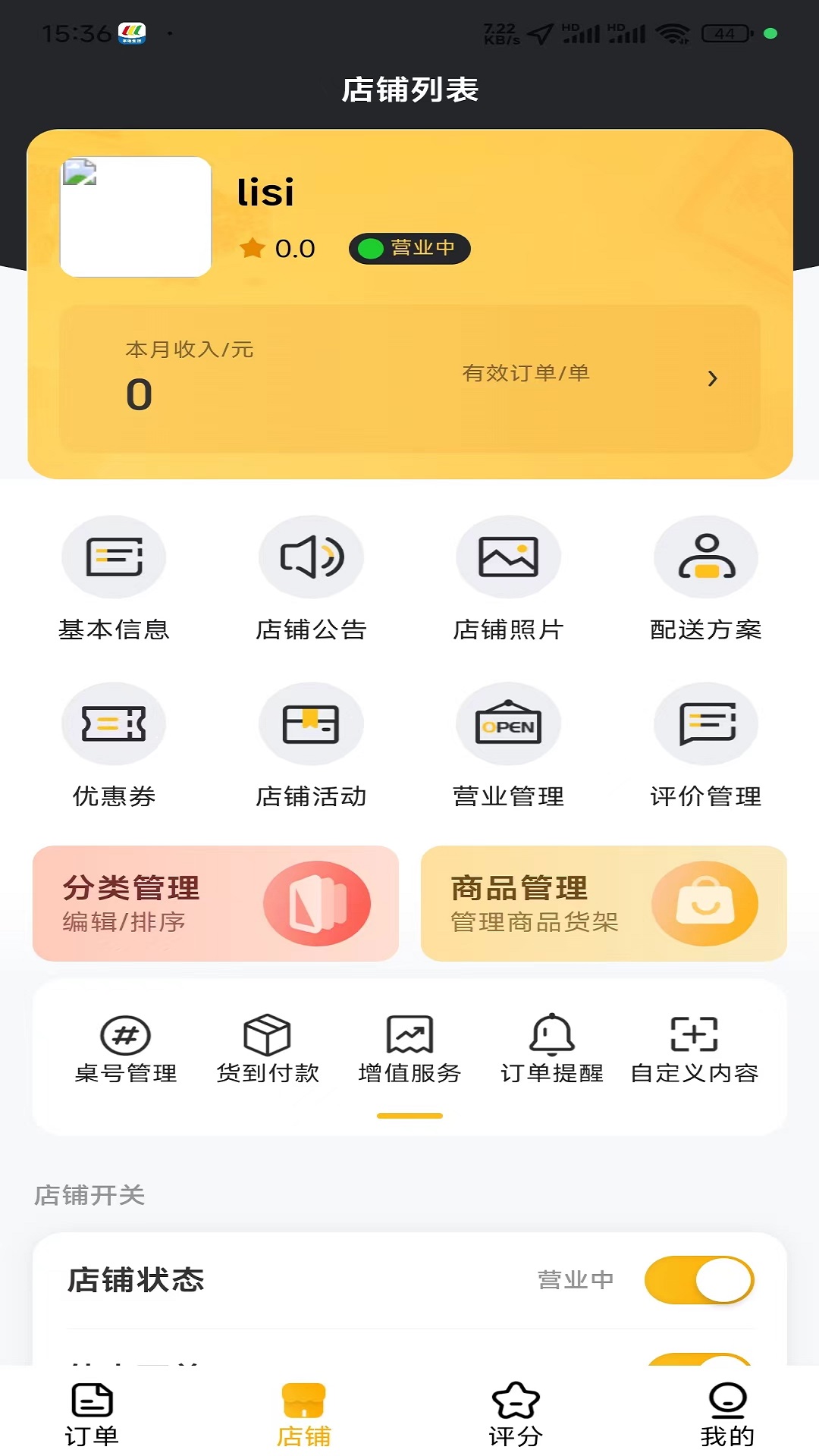Open 店铺照片 photo management icon

click(509, 557)
